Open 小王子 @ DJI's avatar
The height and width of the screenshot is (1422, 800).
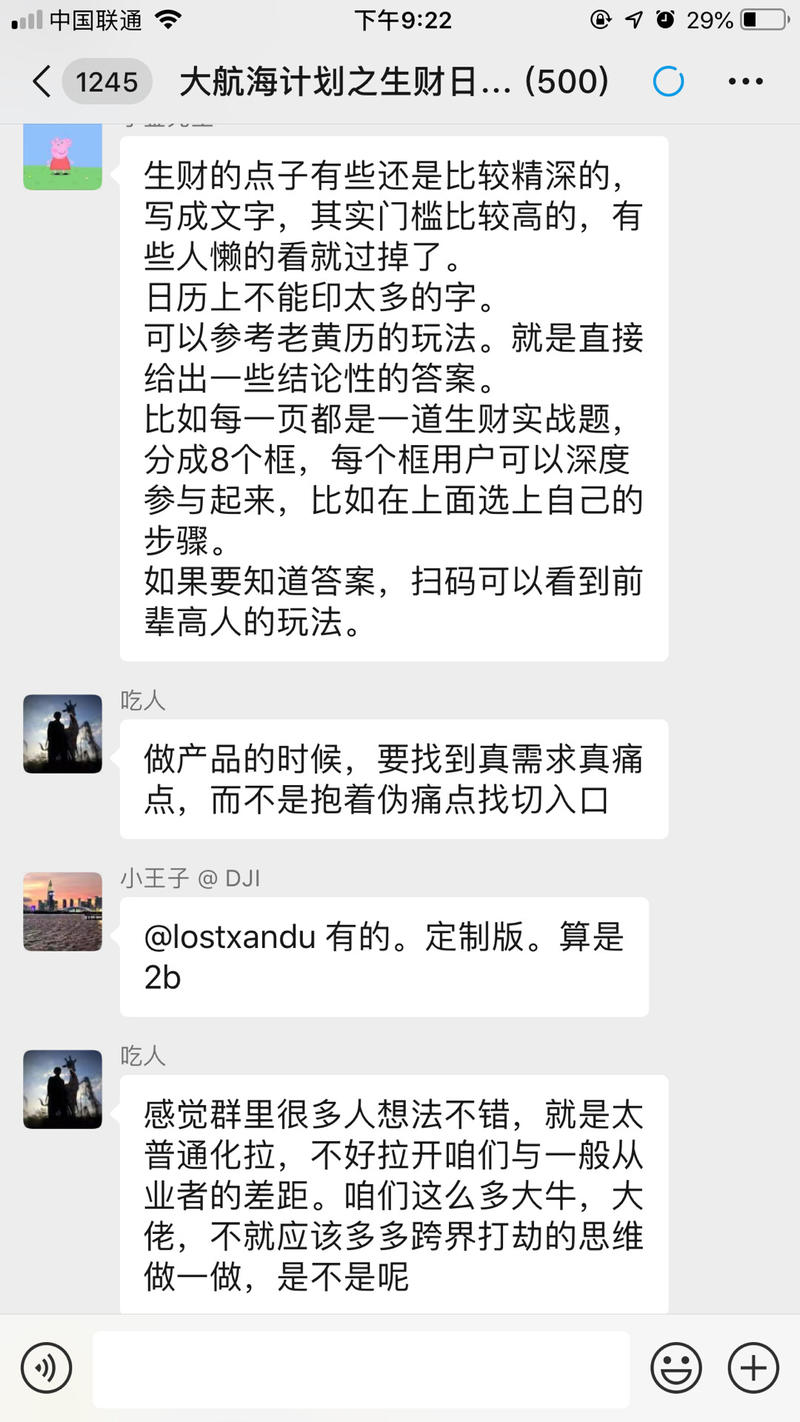point(62,911)
